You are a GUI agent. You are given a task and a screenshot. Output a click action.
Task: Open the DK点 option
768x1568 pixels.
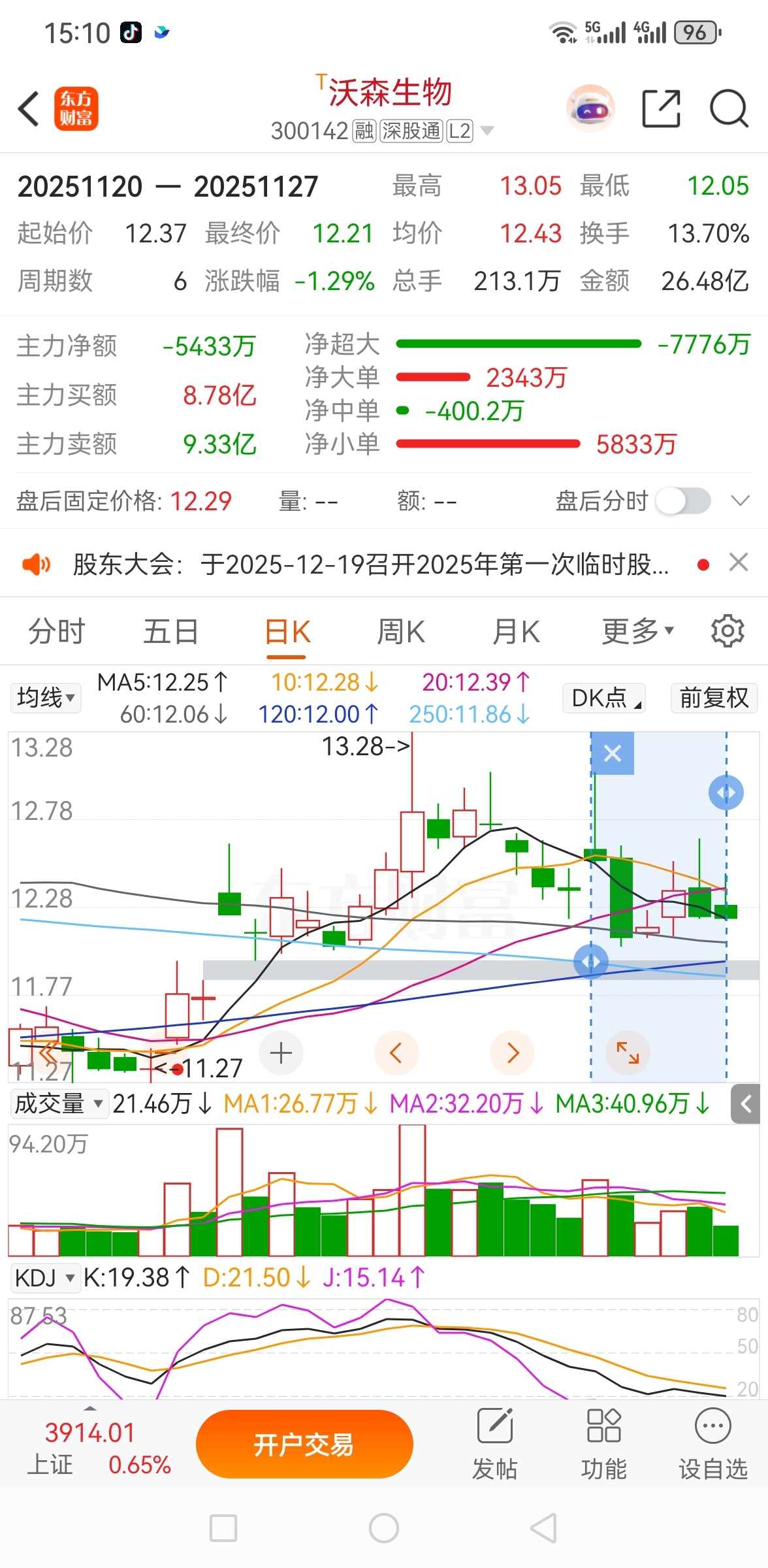604,698
